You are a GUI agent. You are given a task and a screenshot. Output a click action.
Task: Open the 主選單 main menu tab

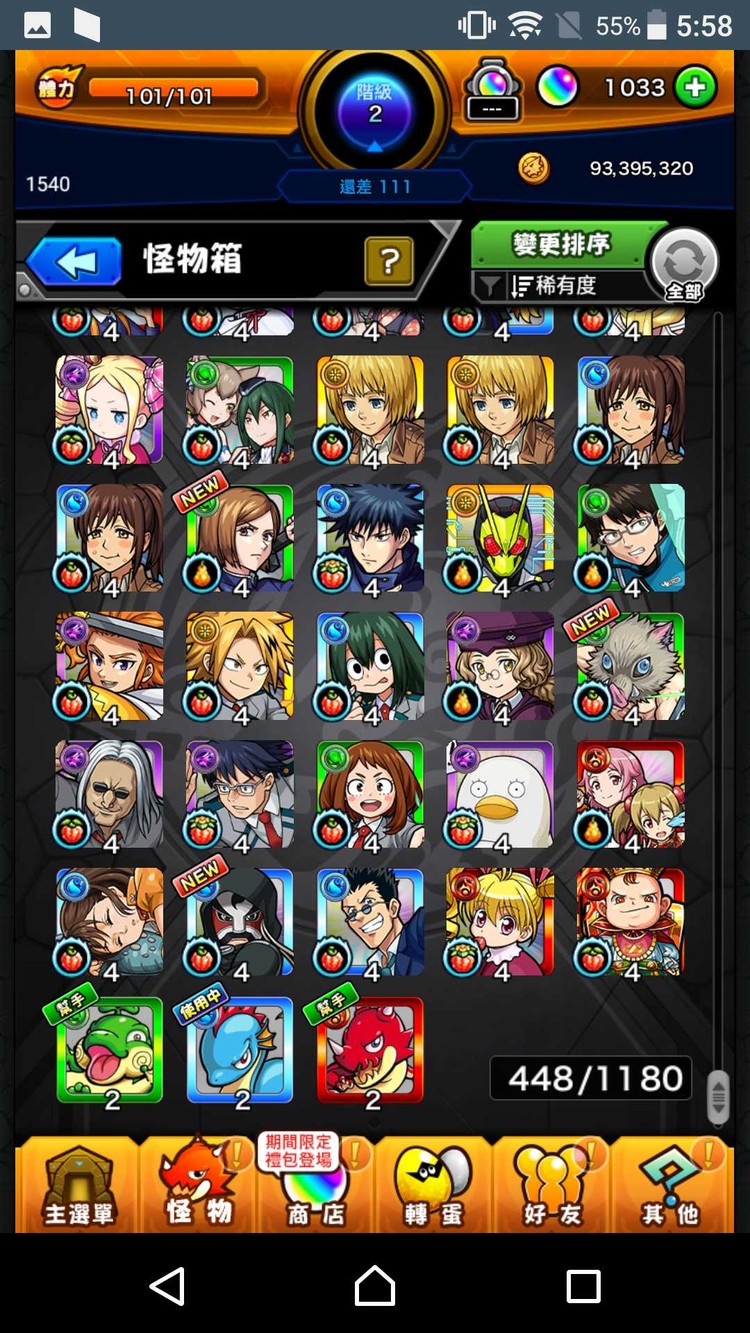[78, 1185]
